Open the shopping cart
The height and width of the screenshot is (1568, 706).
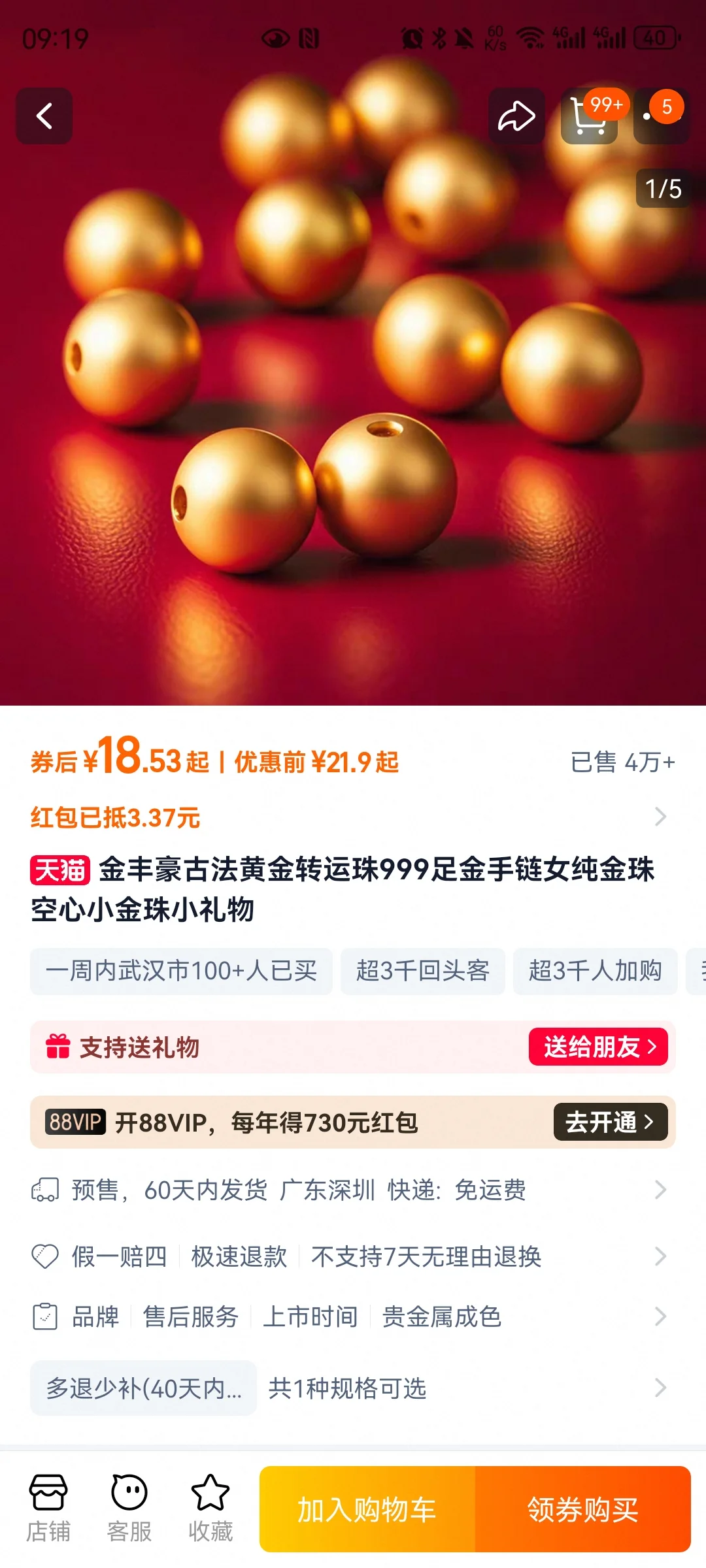(x=589, y=118)
